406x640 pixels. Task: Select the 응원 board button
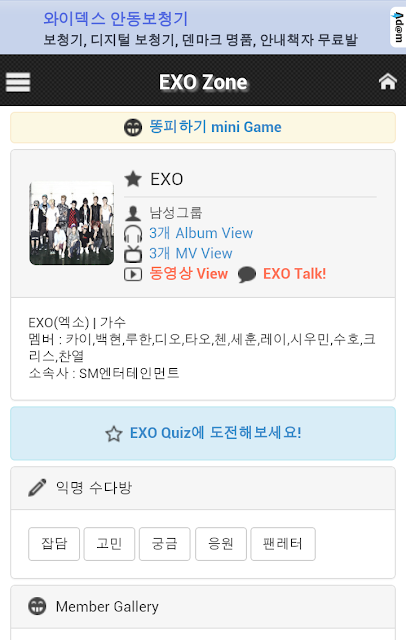coord(221,544)
